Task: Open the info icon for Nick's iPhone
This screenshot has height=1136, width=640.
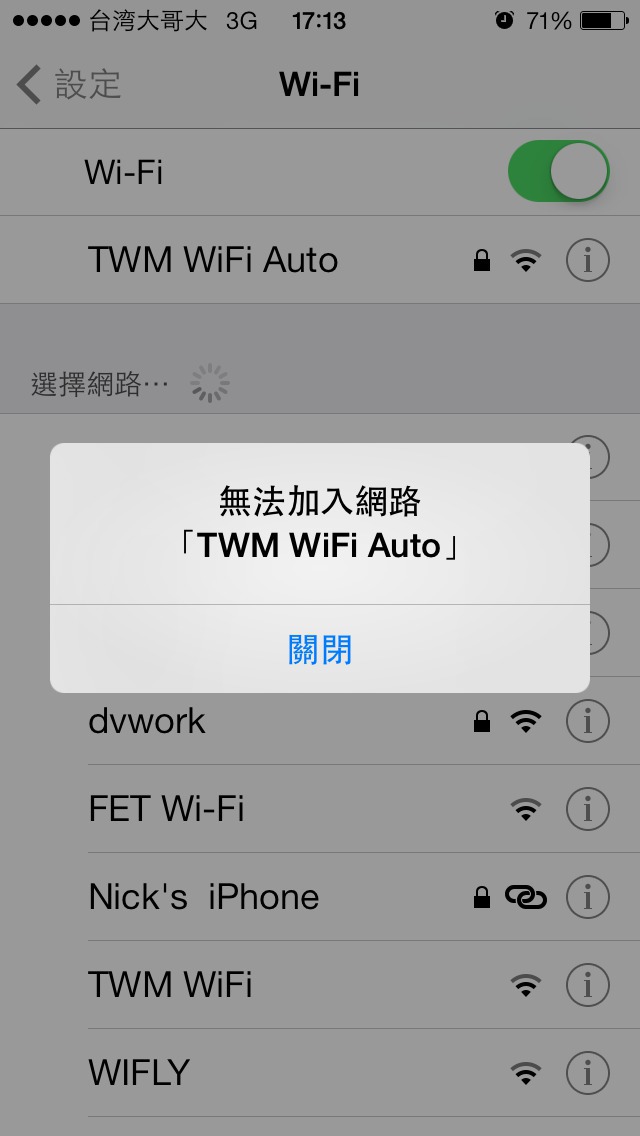Action: point(587,897)
